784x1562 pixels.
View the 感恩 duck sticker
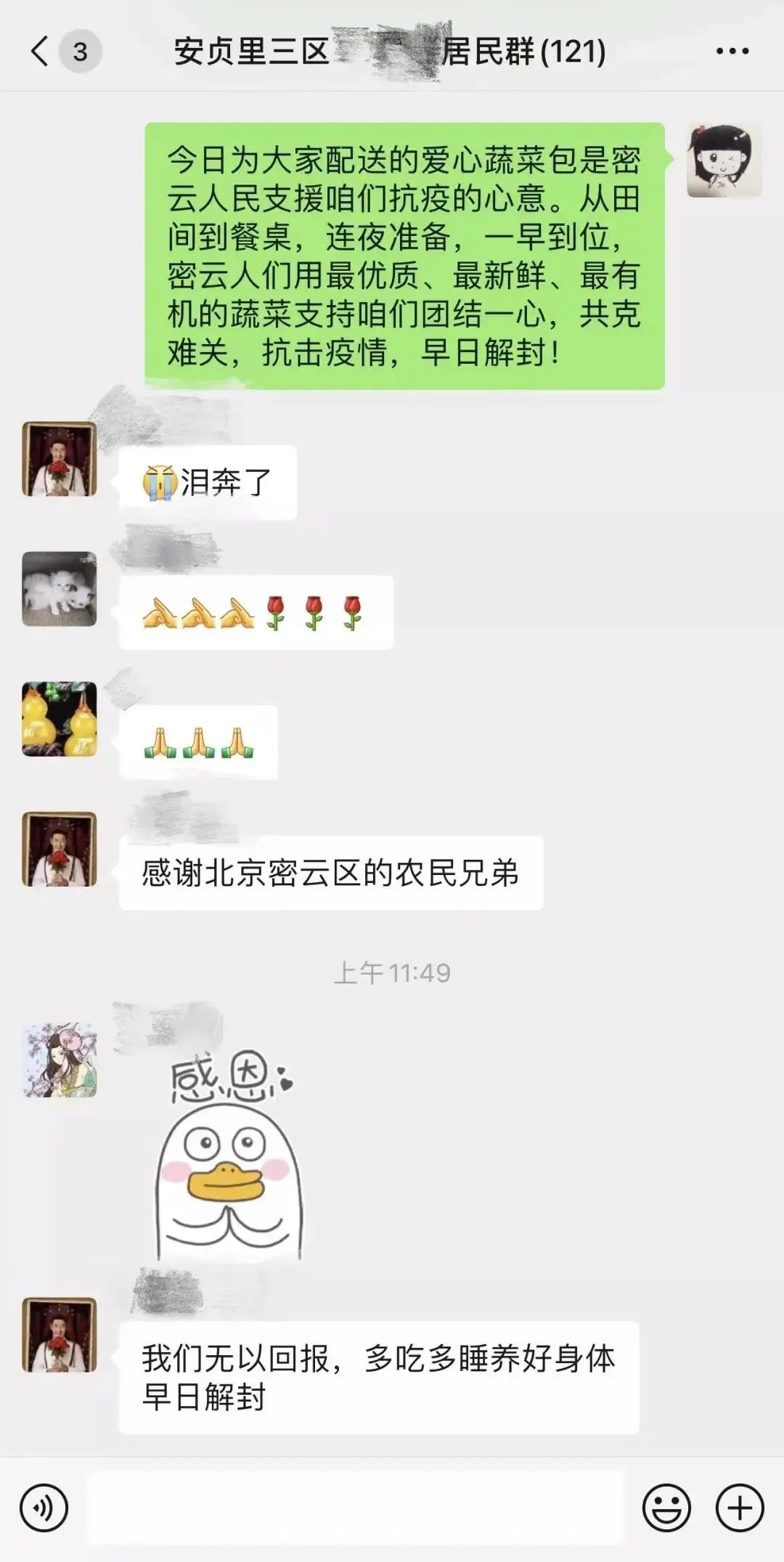pyautogui.click(x=229, y=1158)
